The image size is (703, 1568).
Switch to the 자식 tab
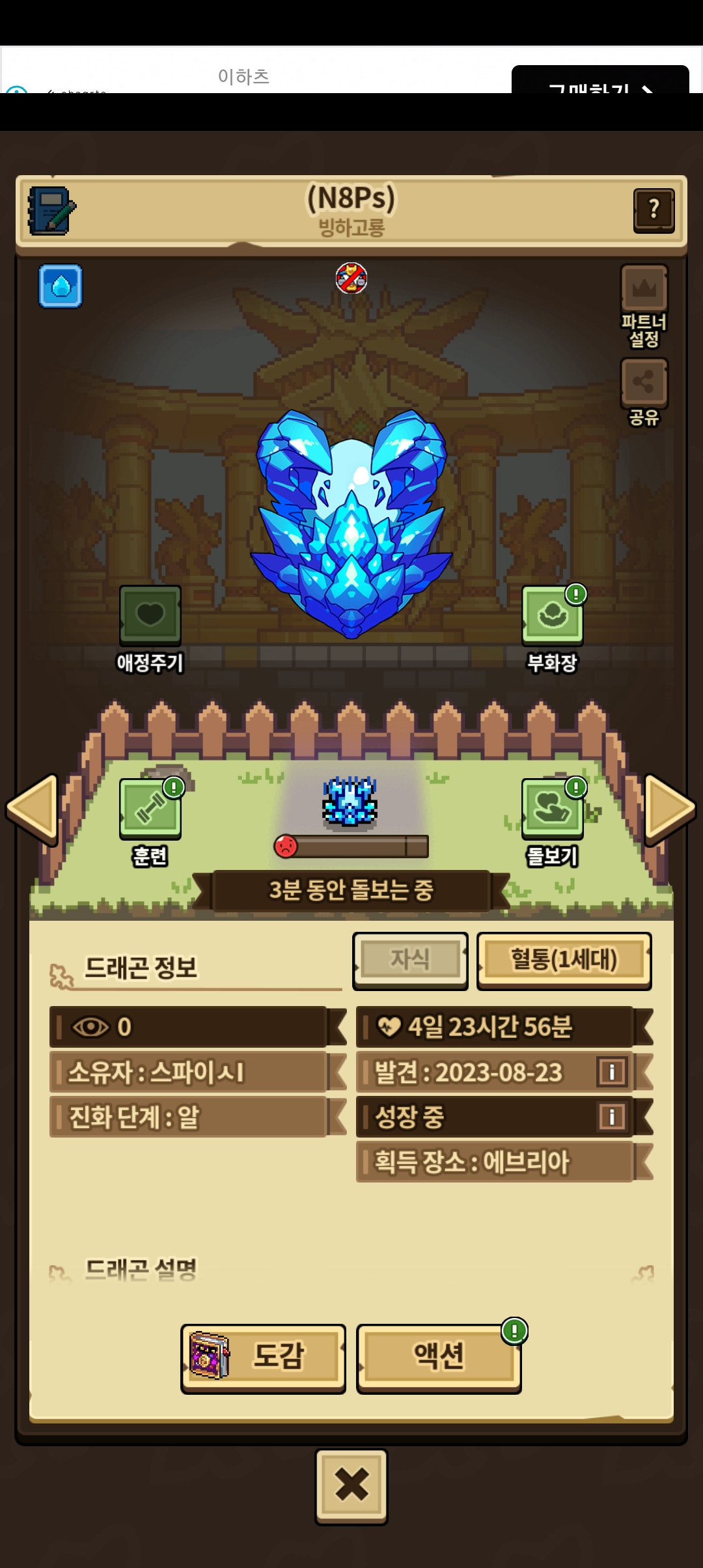pos(410,960)
